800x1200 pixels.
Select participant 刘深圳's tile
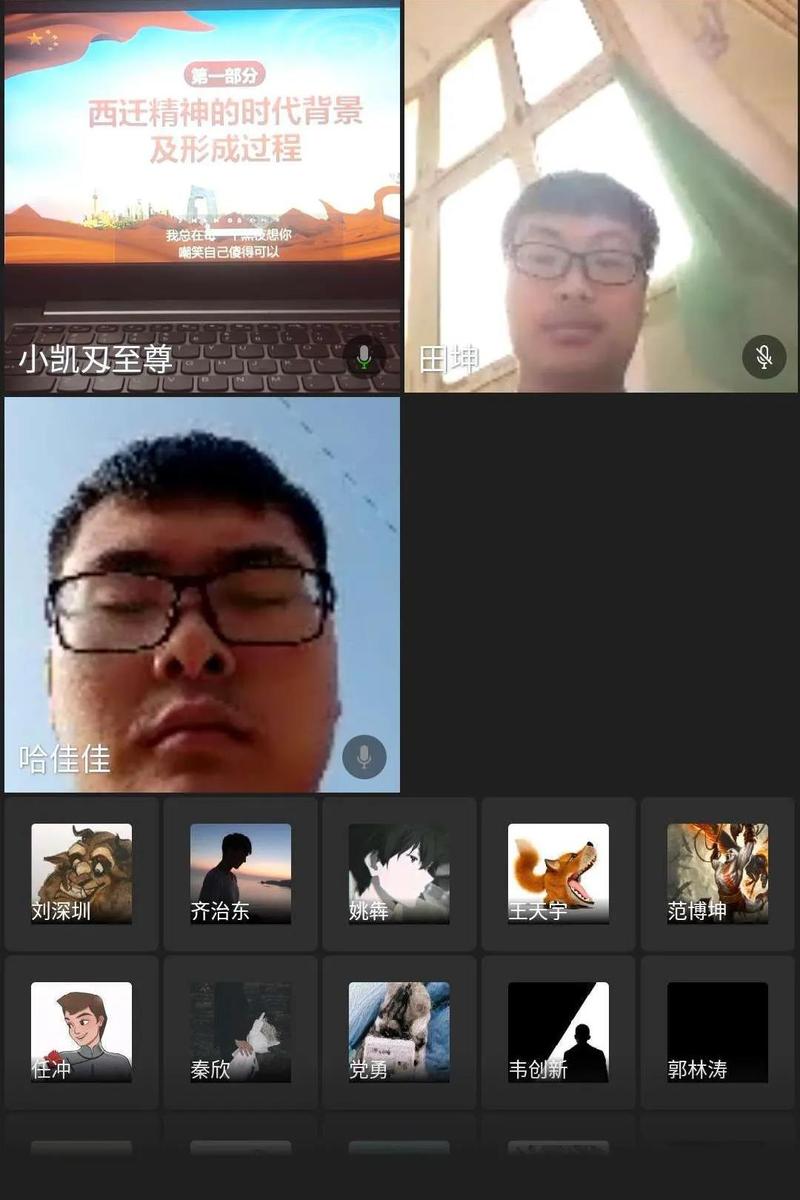(x=81, y=872)
